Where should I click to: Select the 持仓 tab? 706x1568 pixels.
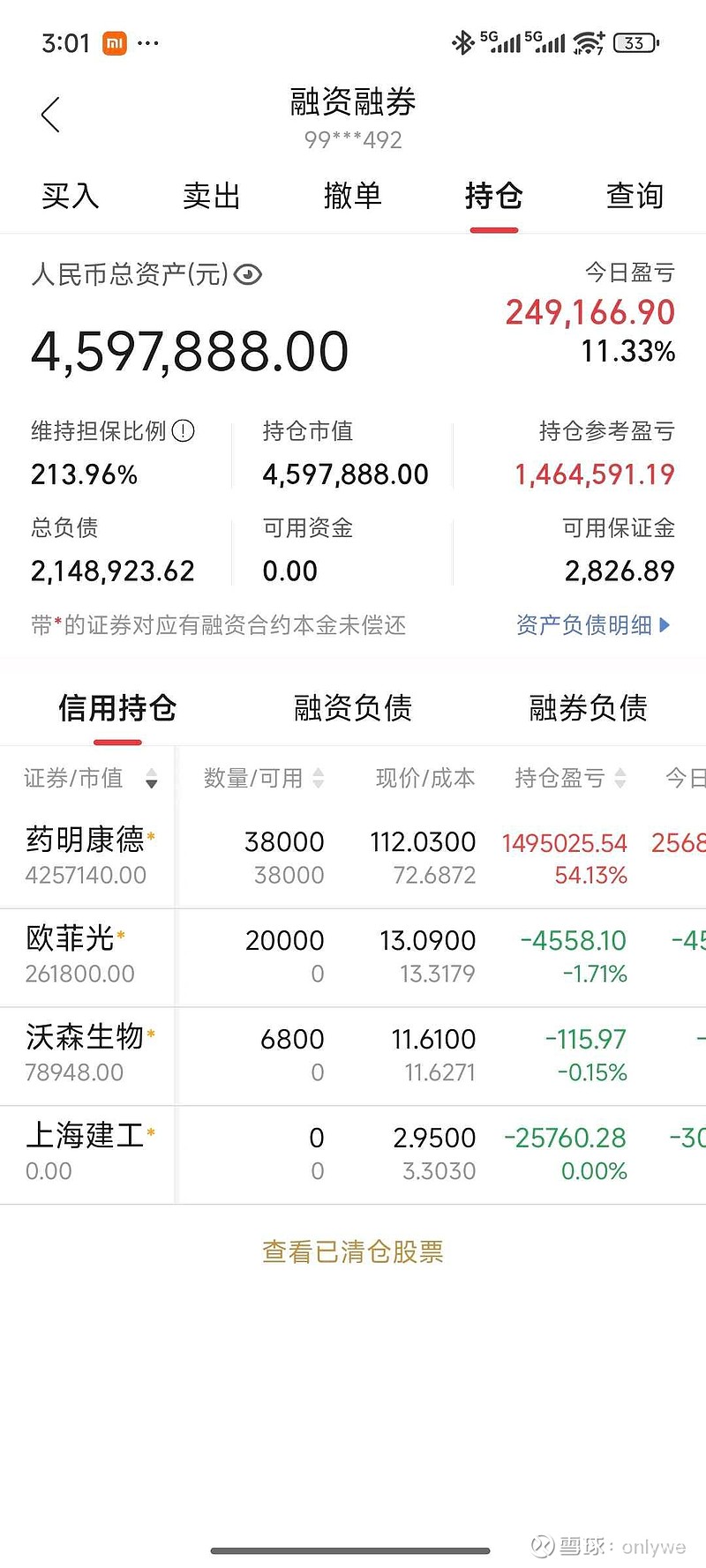point(494,196)
